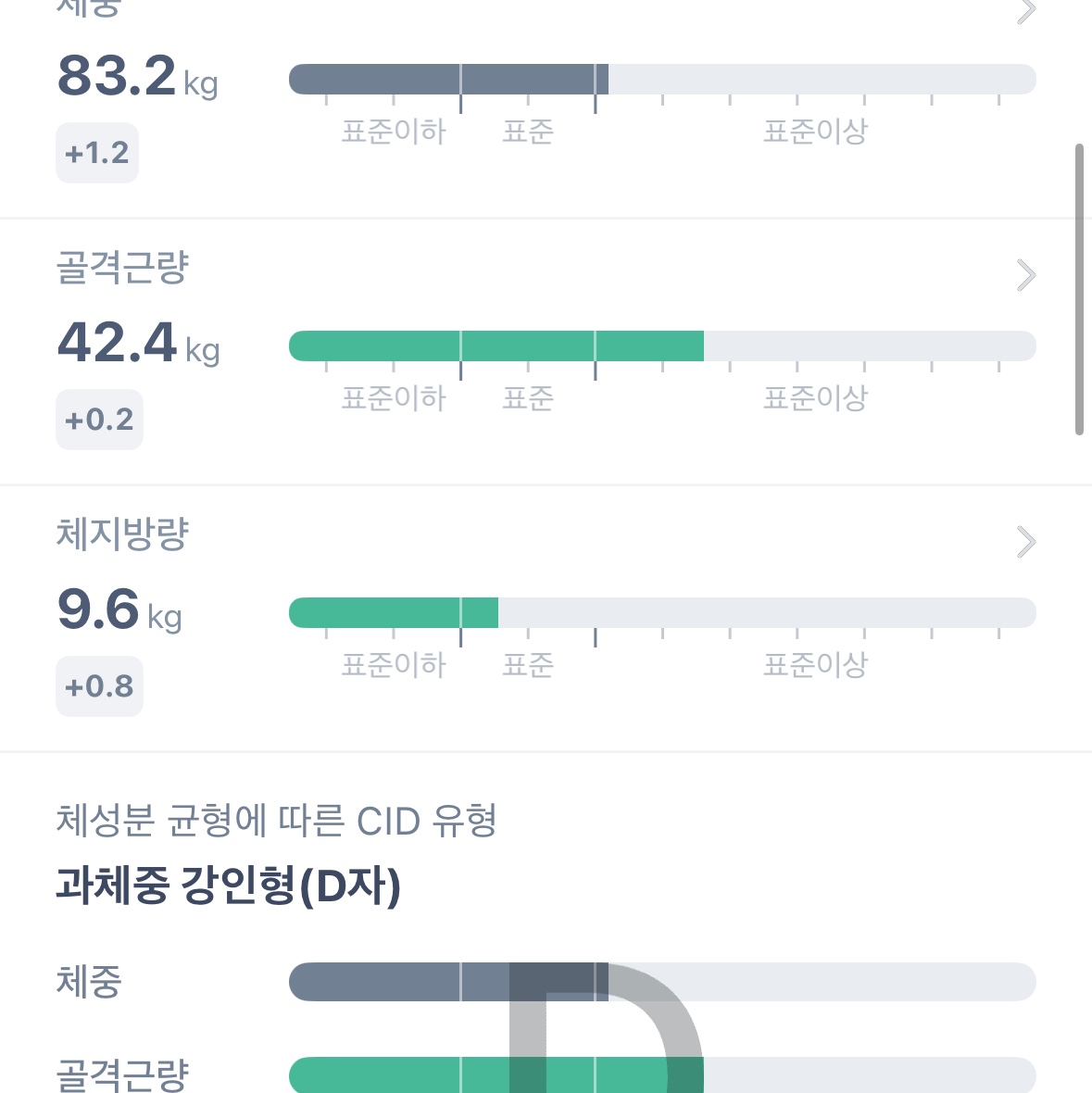Tap 표준이상 label under body fat bar
This screenshot has width=1092, height=1093.
point(816,664)
